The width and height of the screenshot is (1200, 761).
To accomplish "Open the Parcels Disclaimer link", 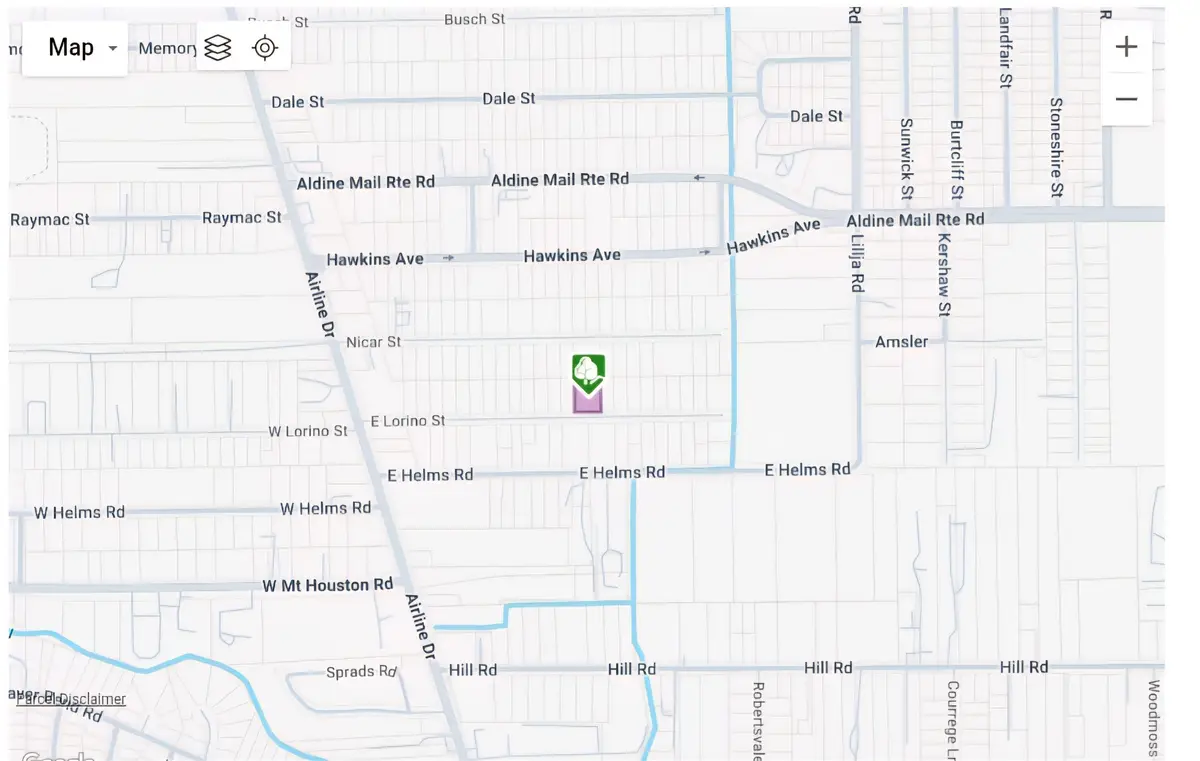I will [71, 699].
